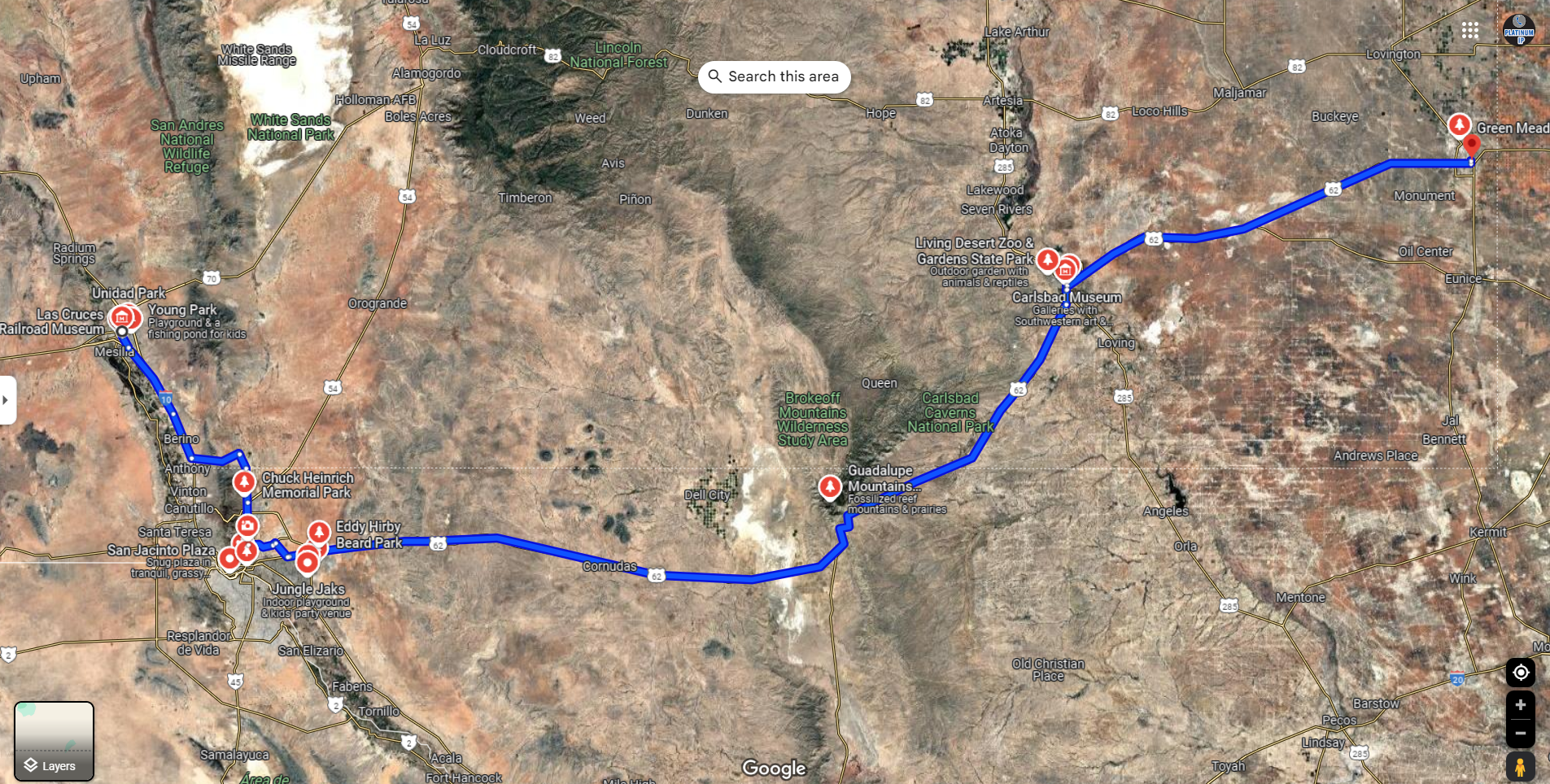
Task: Expand the collapsed side panel arrow
Action: (7, 400)
